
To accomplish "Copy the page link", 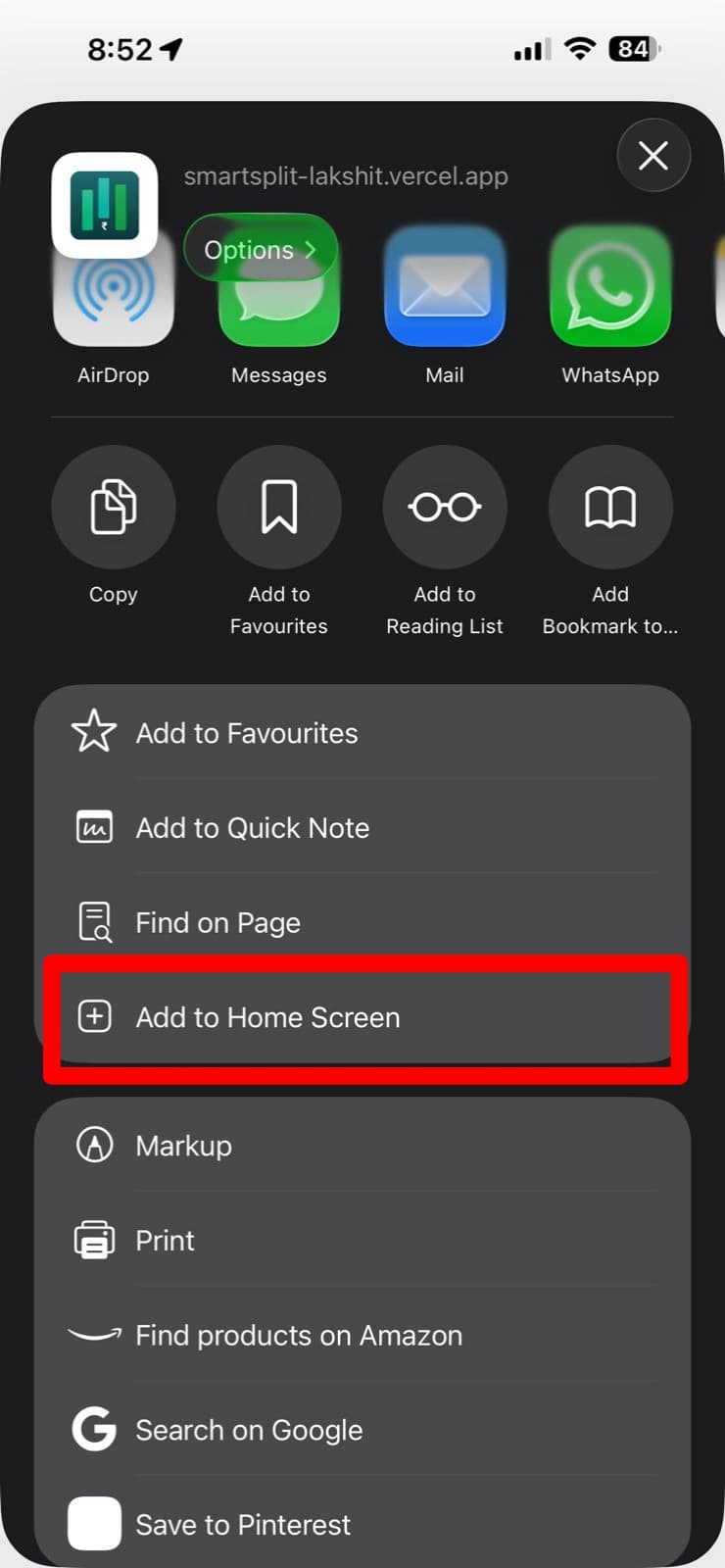I will [x=114, y=507].
